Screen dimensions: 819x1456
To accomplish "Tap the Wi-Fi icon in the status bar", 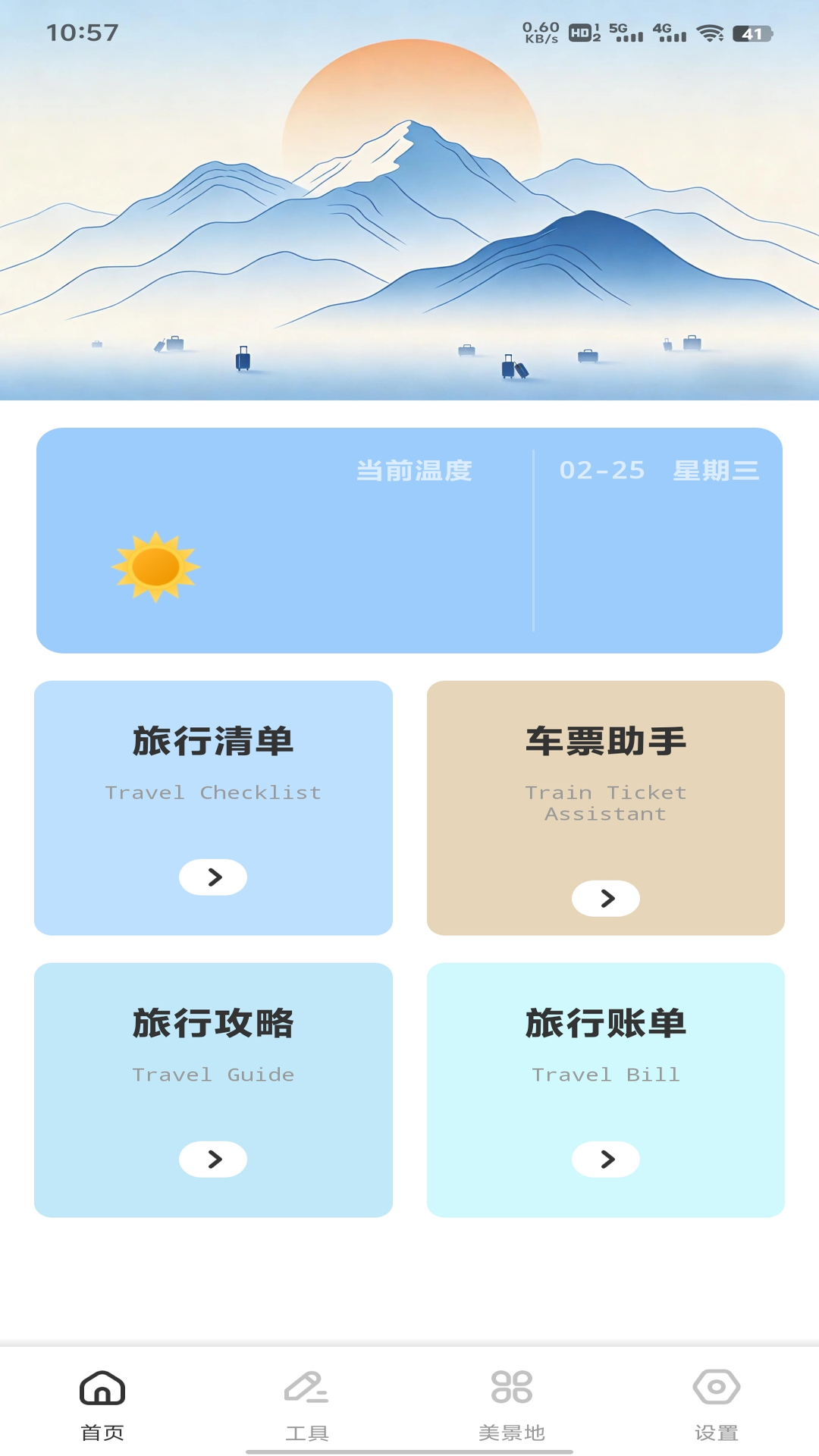I will point(709,33).
